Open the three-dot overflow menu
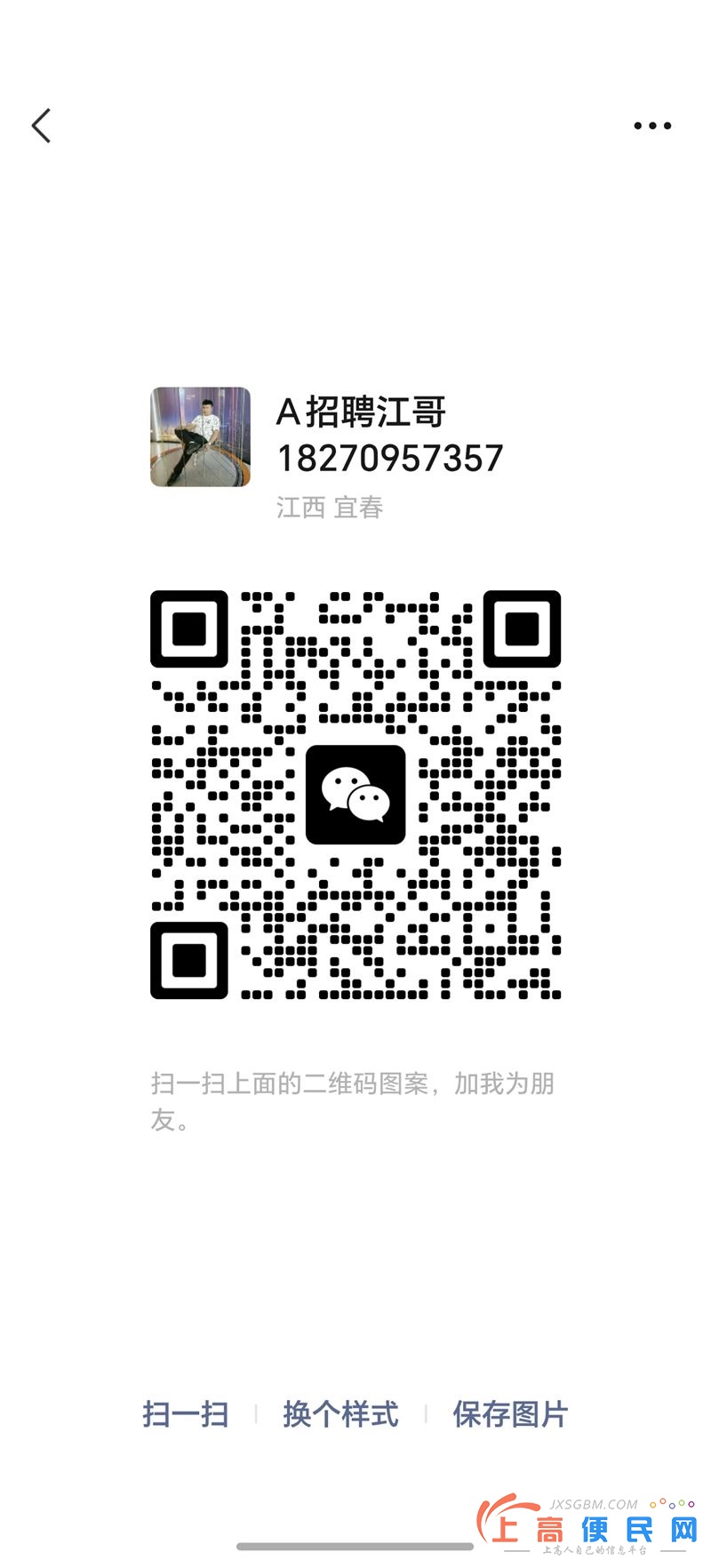The height and width of the screenshot is (1568, 711). [x=652, y=126]
